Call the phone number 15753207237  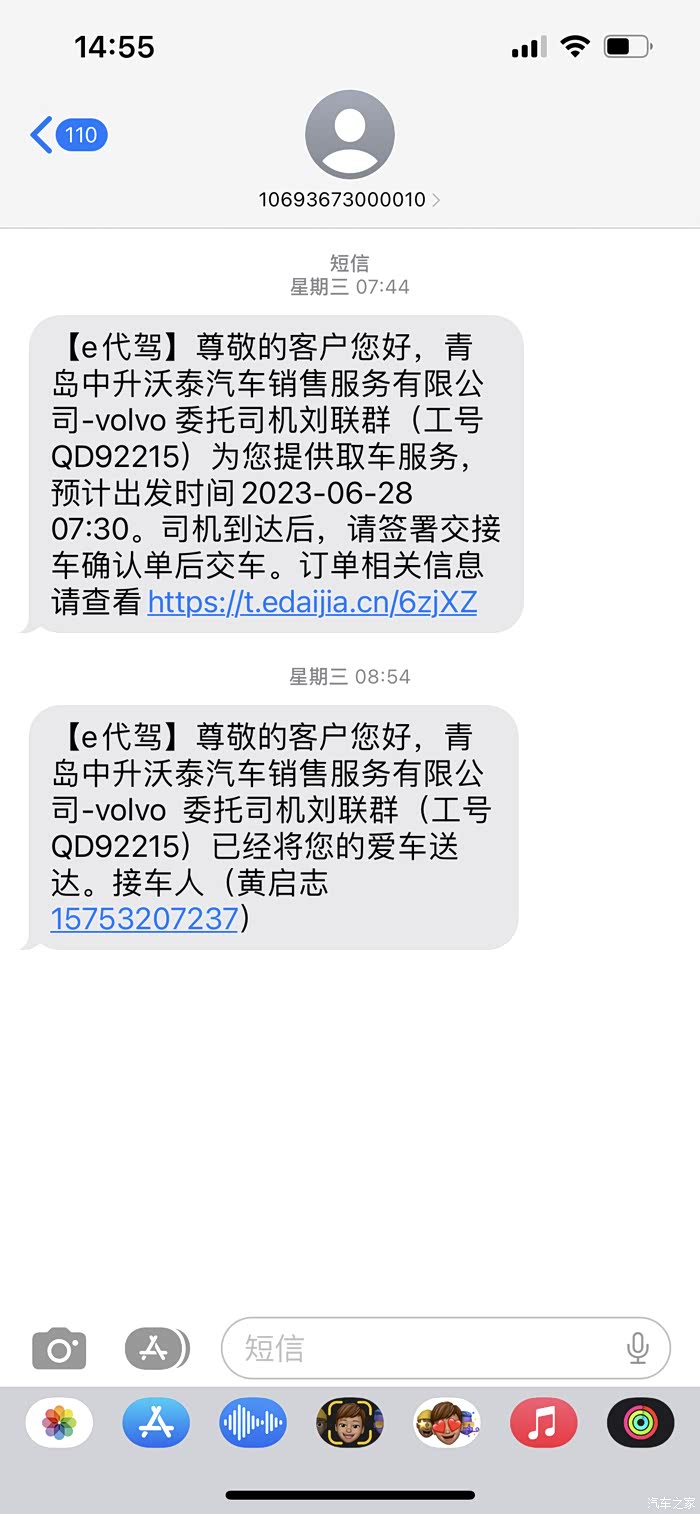(144, 918)
